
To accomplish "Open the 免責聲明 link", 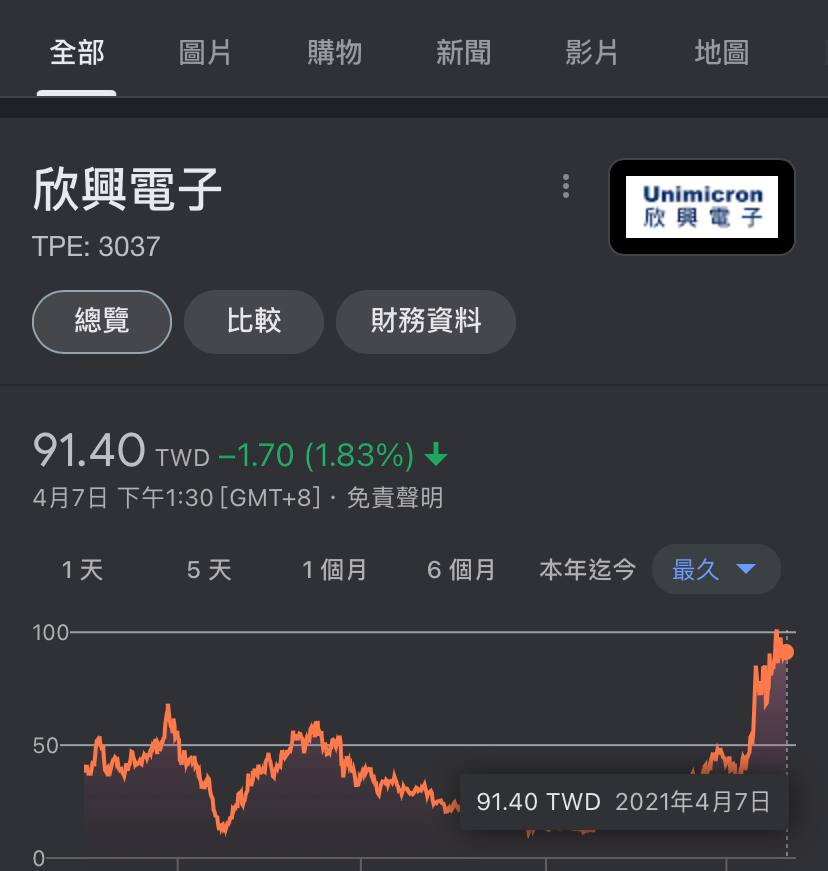I will click(394, 497).
